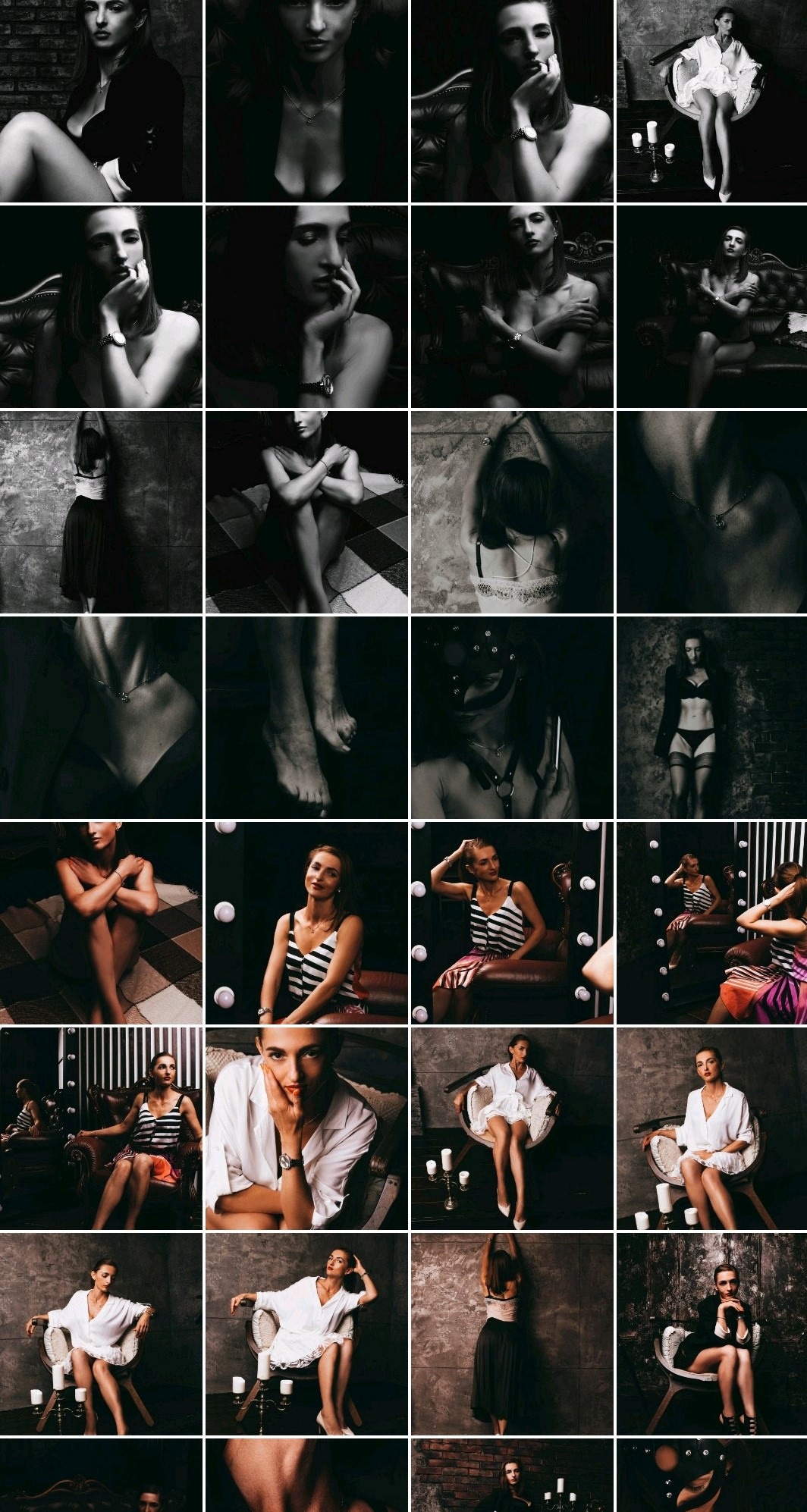View the standing photo in lingerie and stockings
The width and height of the screenshot is (807, 1512).
point(711,717)
